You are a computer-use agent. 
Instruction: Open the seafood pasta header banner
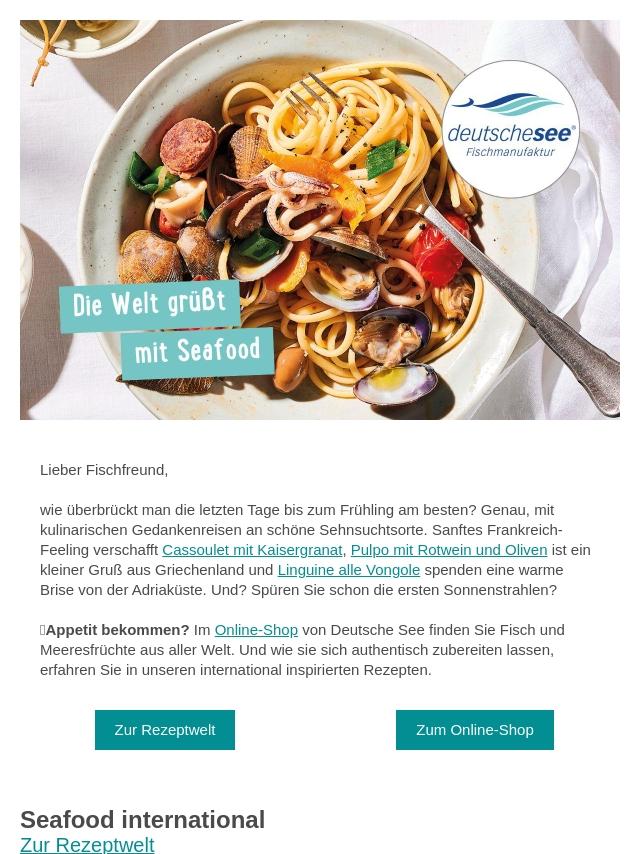click(x=320, y=220)
